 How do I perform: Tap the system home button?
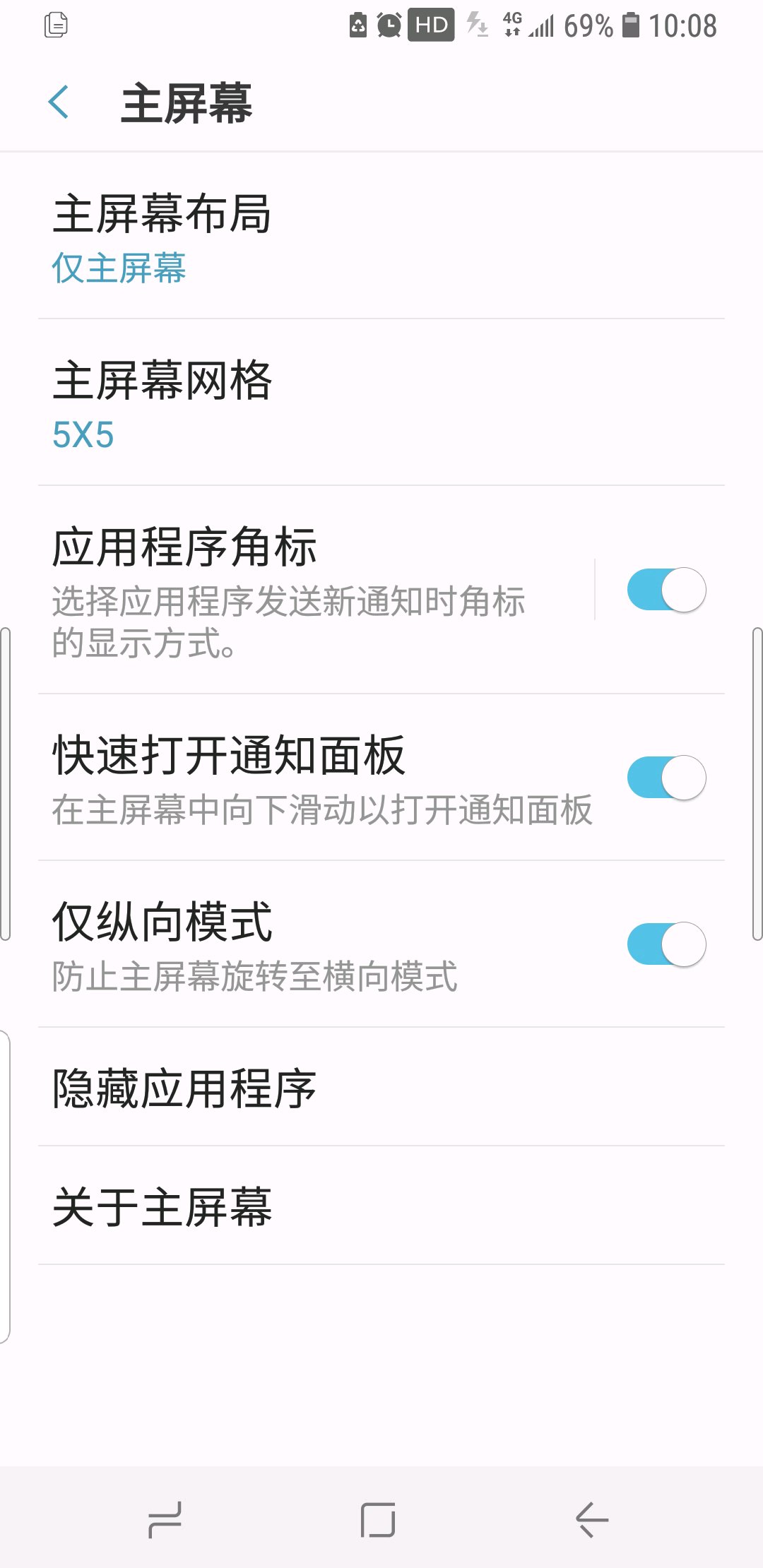coord(378,1519)
